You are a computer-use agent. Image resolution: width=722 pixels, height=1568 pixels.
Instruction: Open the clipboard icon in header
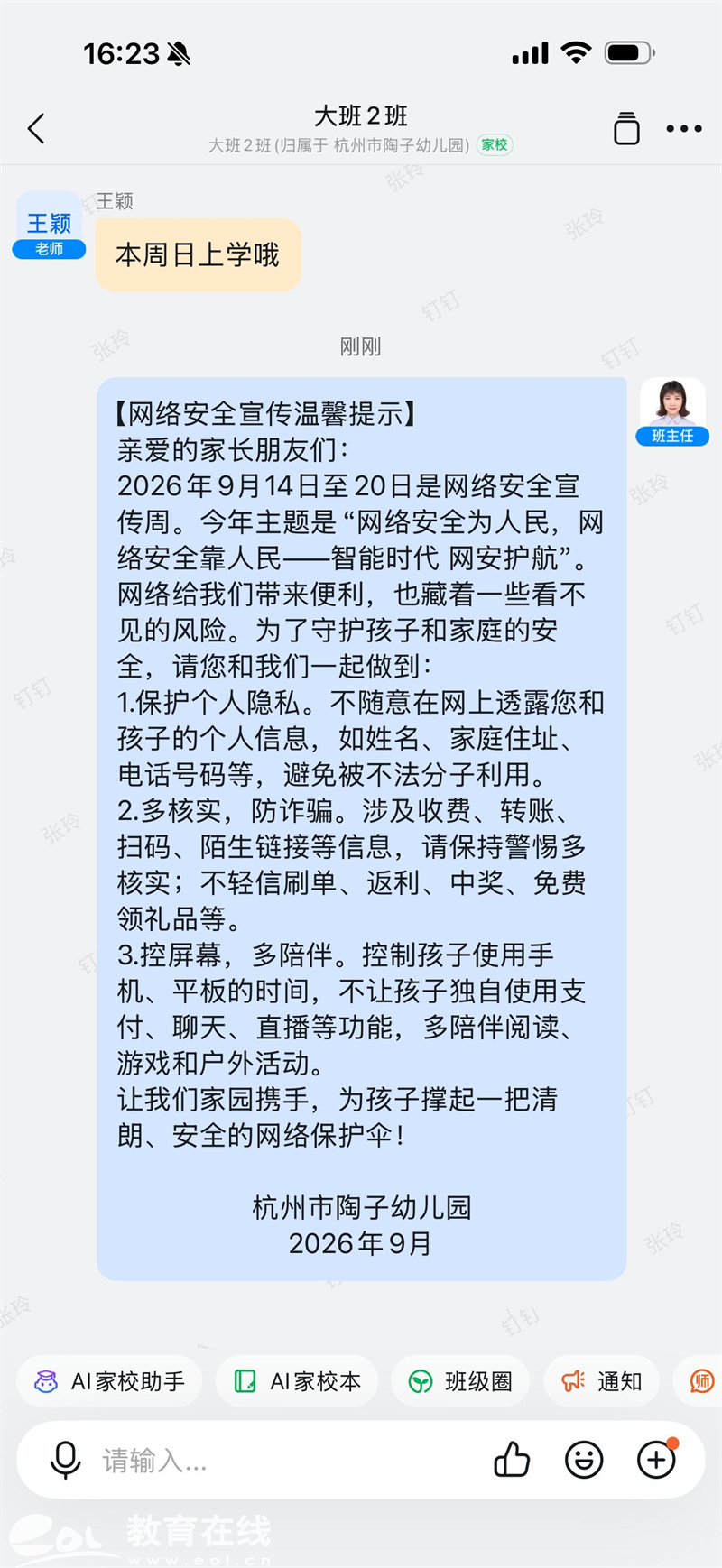[x=626, y=128]
